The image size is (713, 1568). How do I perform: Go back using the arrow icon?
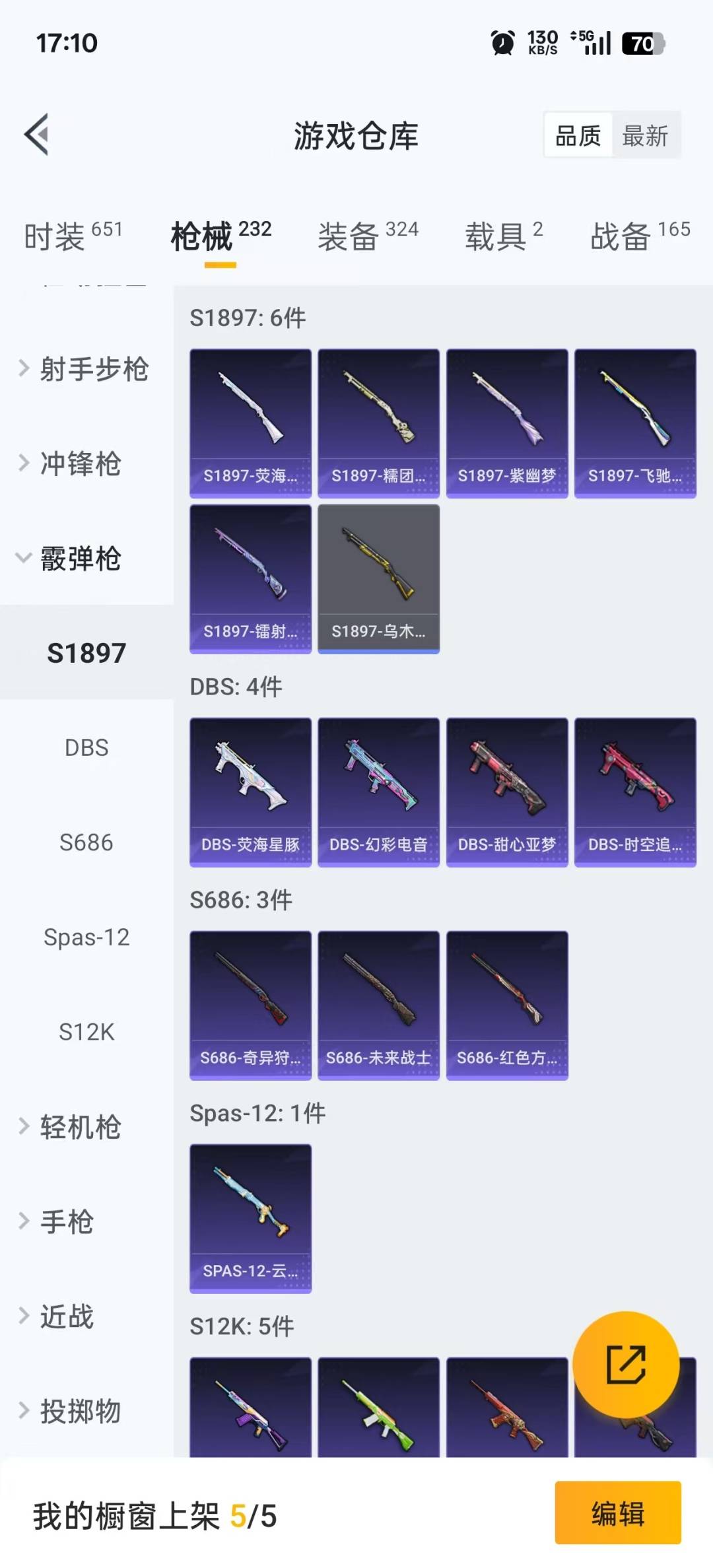tap(37, 135)
